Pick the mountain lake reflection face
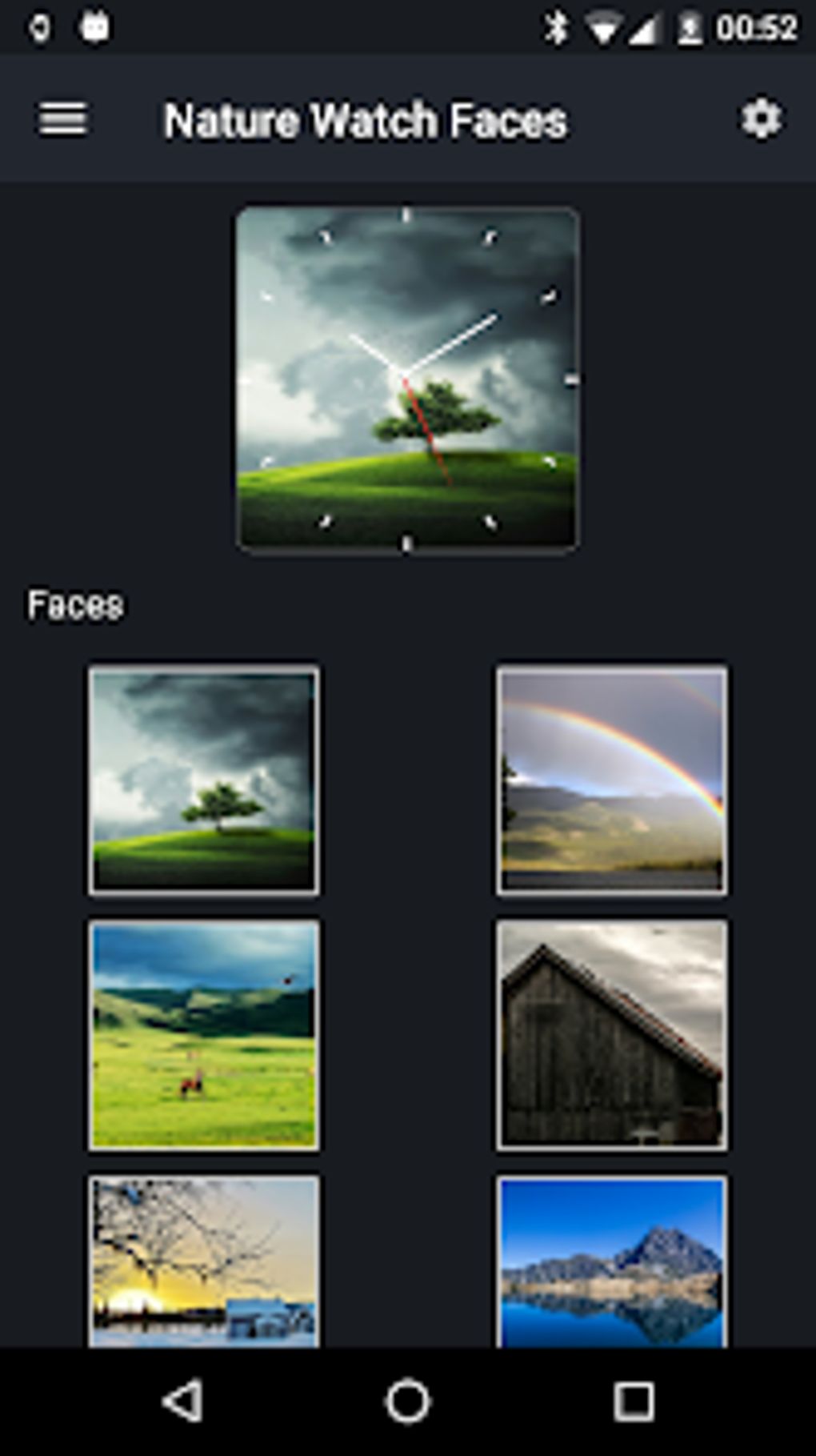The height and width of the screenshot is (1456, 816). coord(612,1262)
